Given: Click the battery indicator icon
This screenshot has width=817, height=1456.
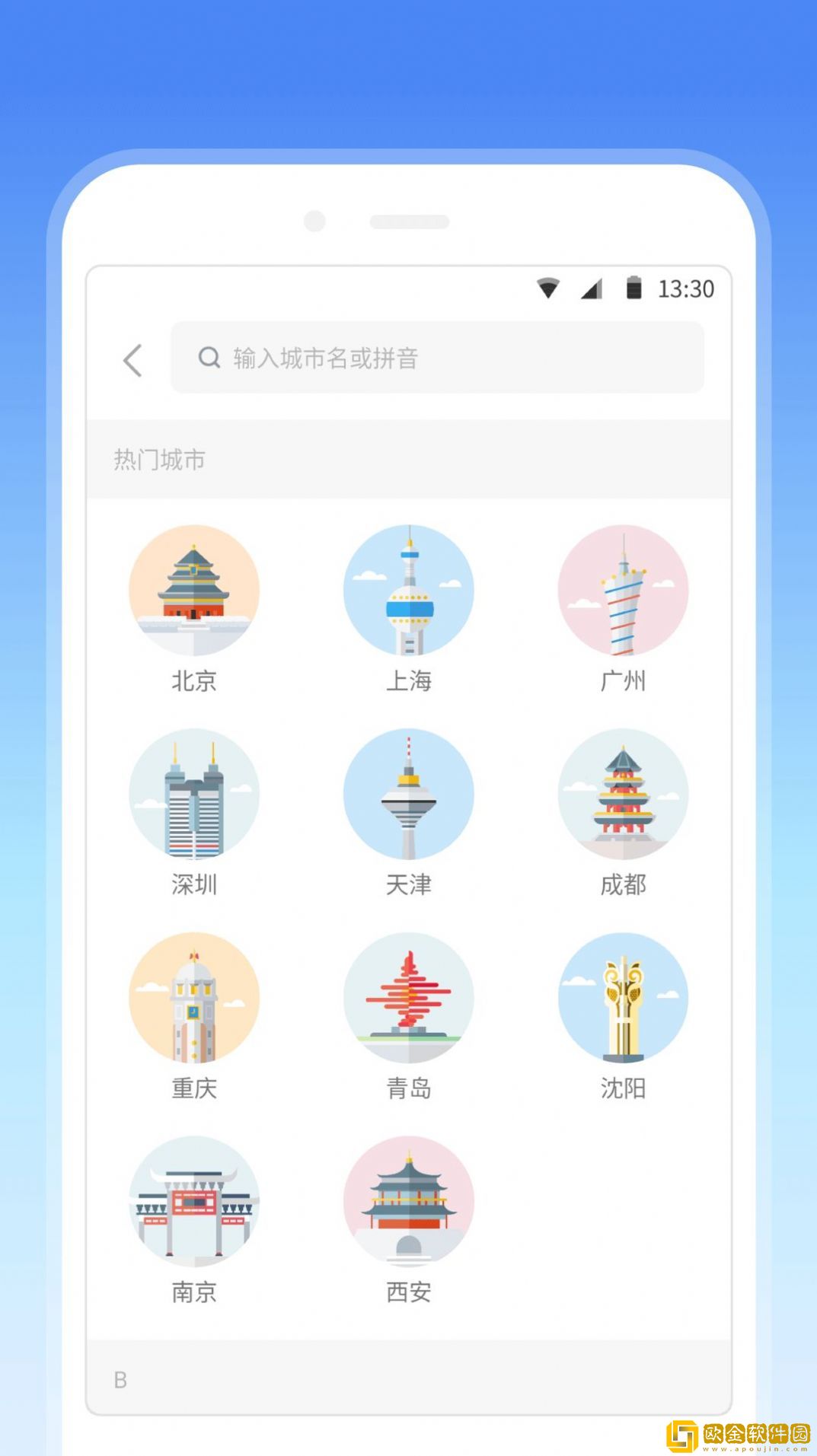Looking at the screenshot, I should click(634, 288).
